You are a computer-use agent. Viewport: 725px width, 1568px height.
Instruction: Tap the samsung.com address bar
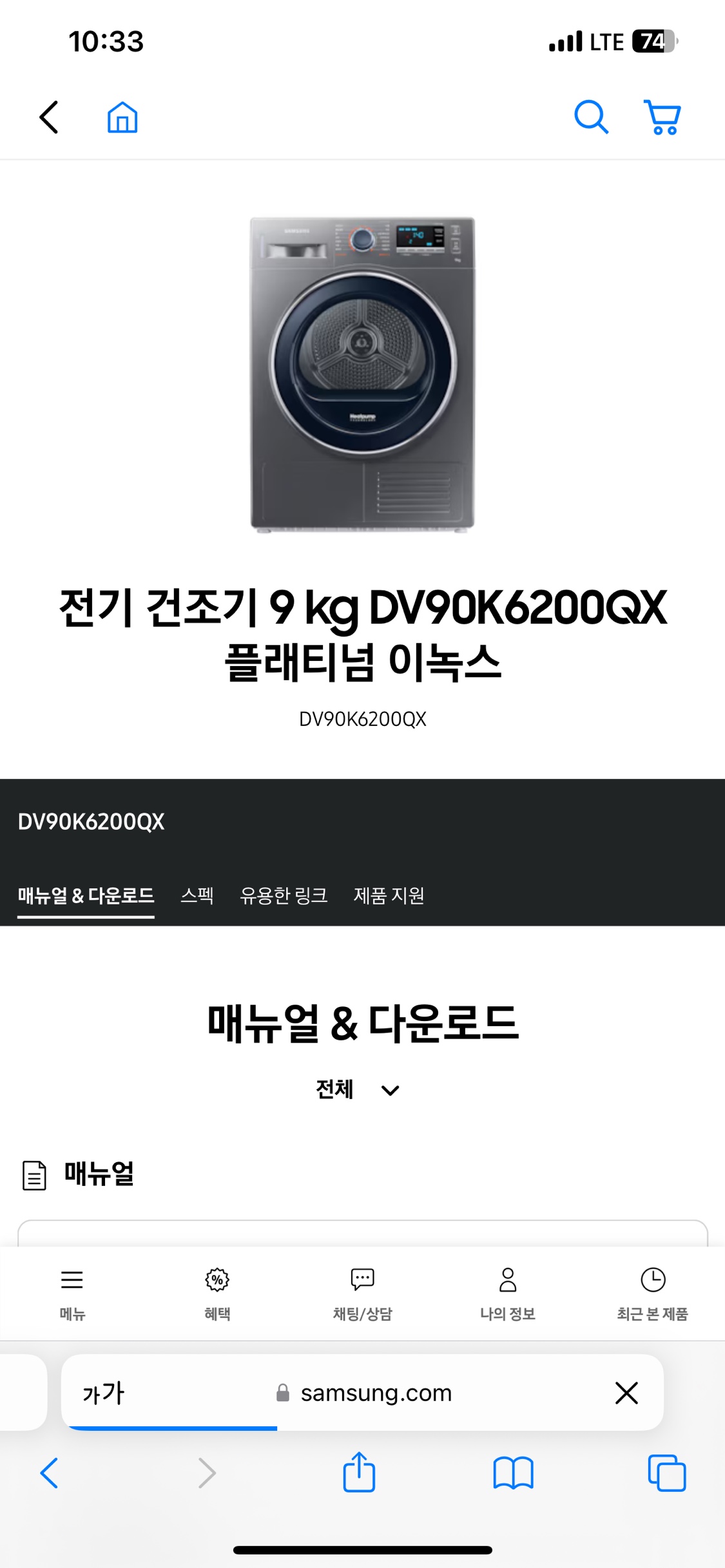point(376,1393)
